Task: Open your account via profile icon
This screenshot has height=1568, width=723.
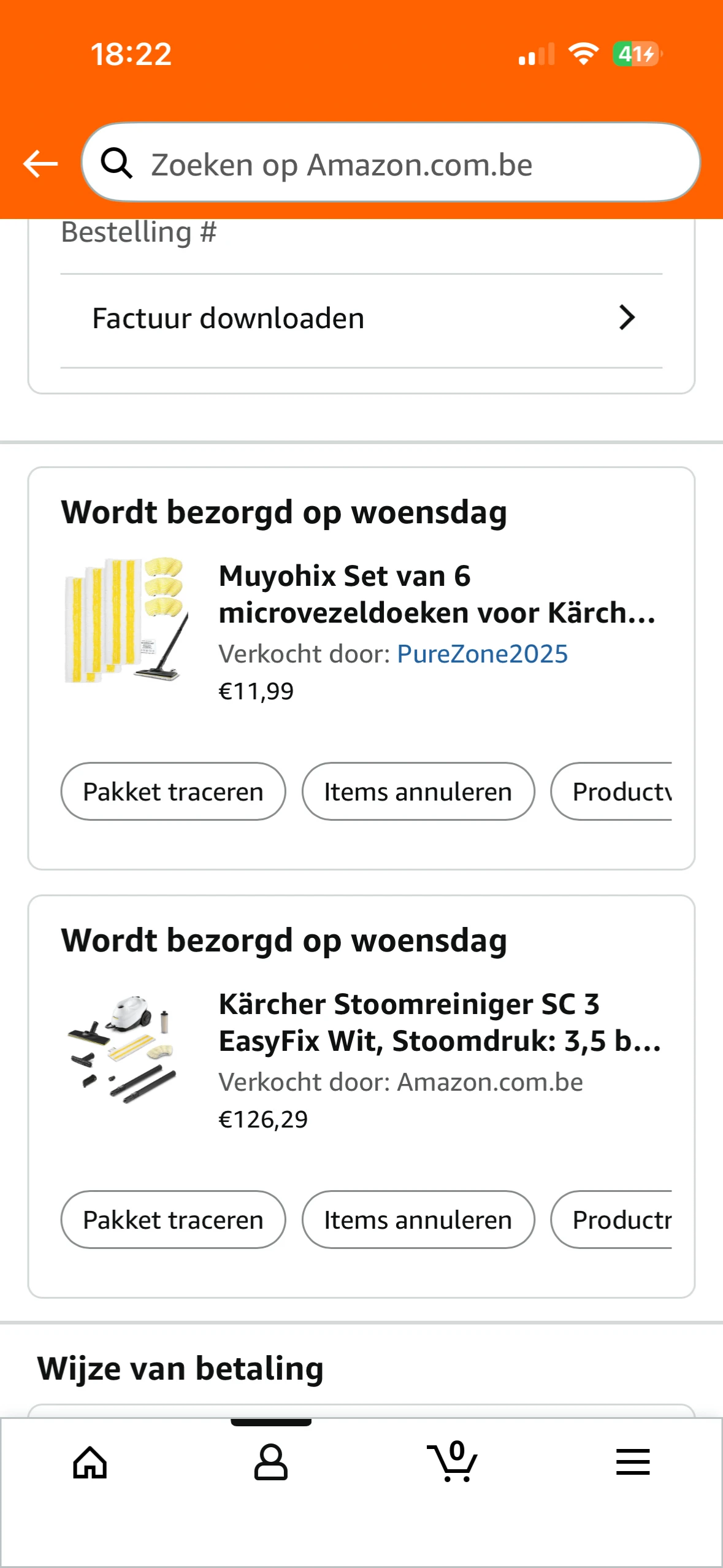Action: (271, 1465)
